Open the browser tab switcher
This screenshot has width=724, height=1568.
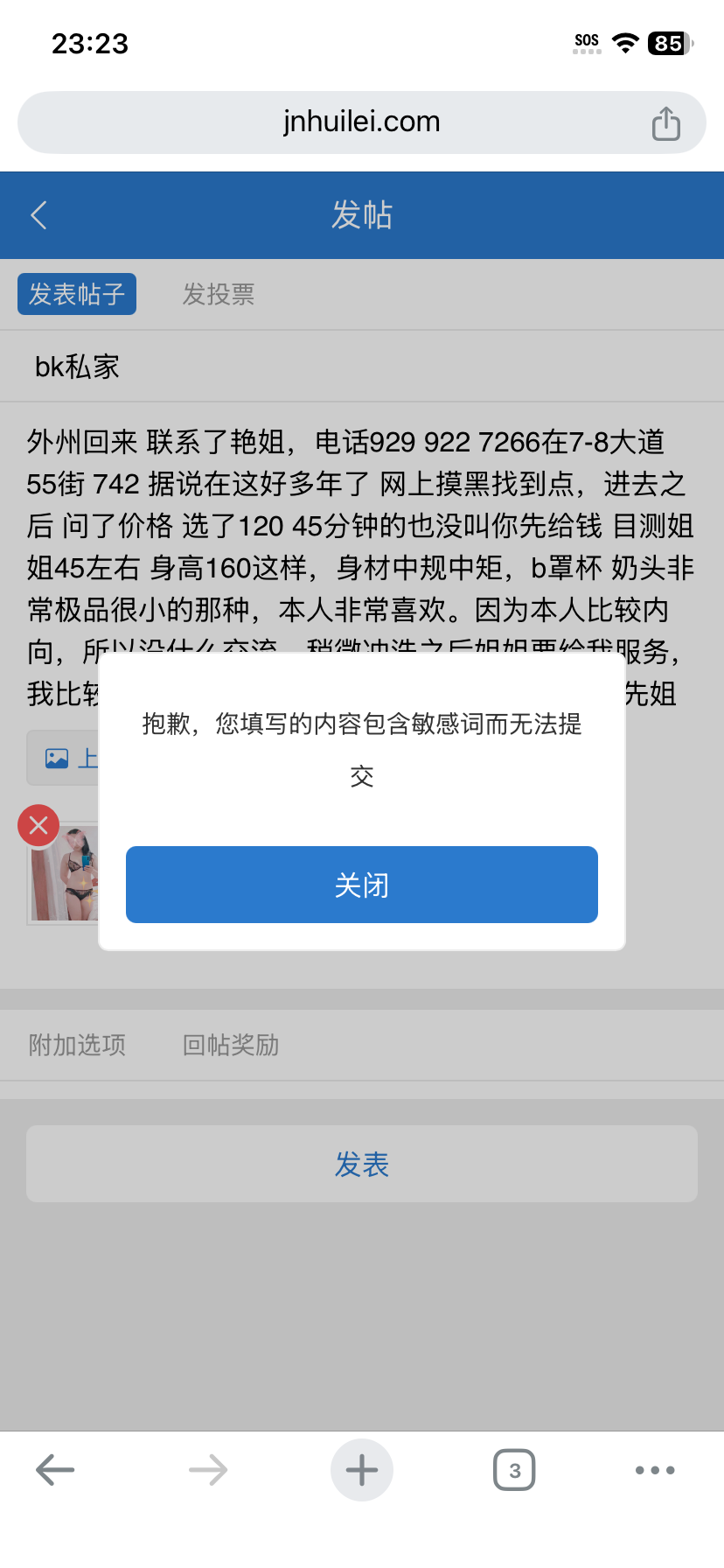(x=514, y=1470)
